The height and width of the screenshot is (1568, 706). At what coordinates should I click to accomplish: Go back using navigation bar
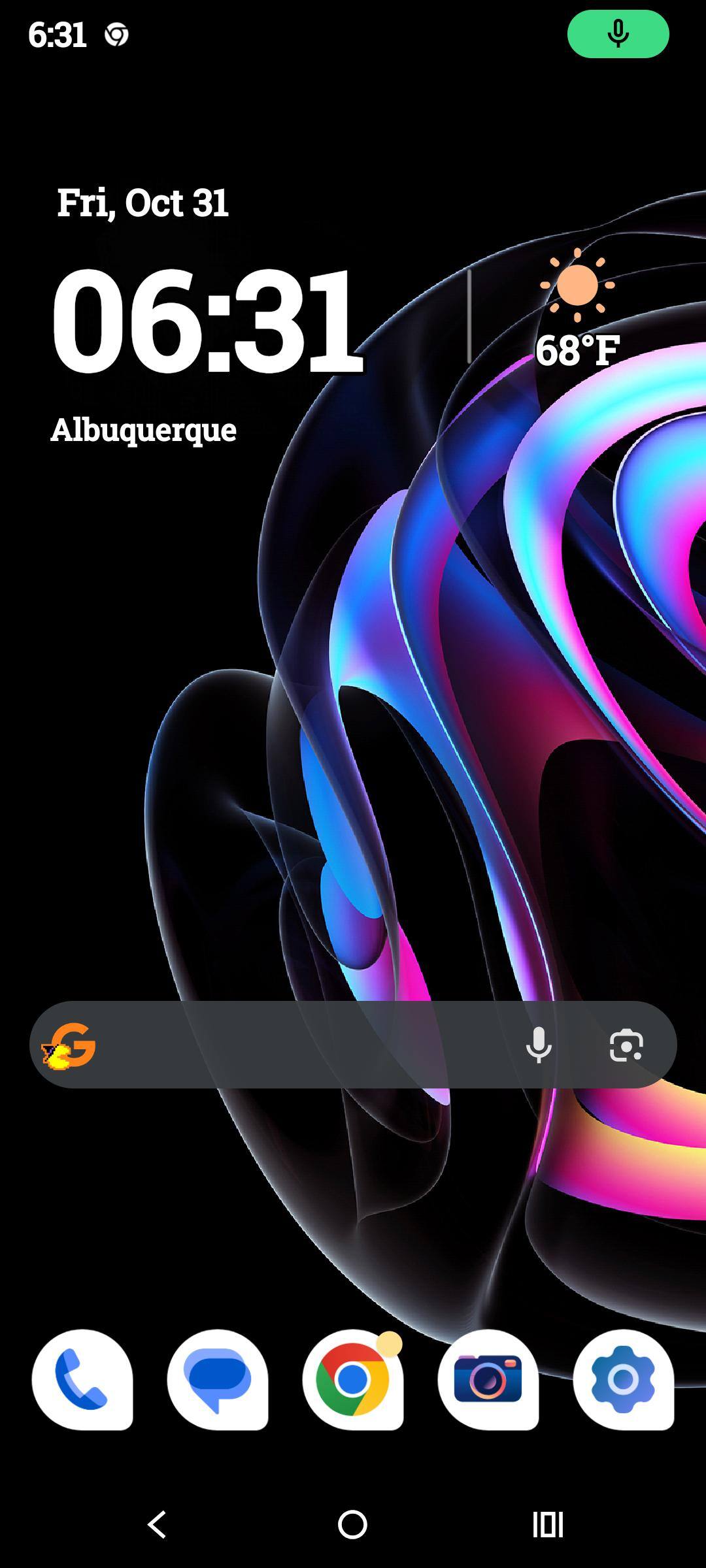[157, 1524]
